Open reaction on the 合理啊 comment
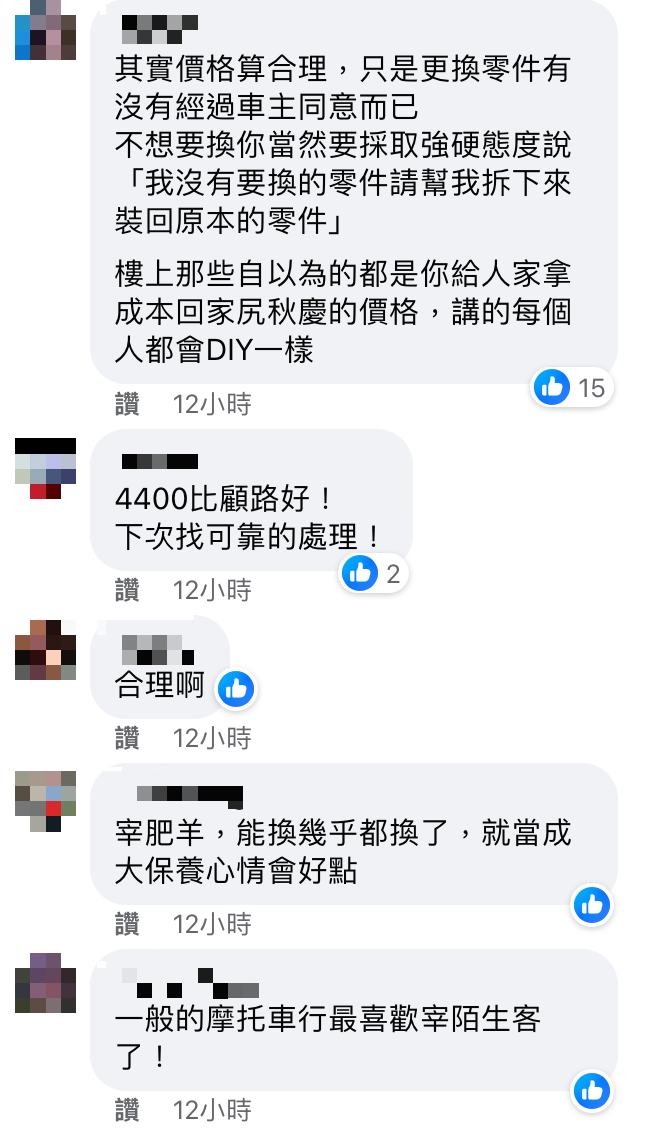This screenshot has width=654, height=1134. coord(236,688)
